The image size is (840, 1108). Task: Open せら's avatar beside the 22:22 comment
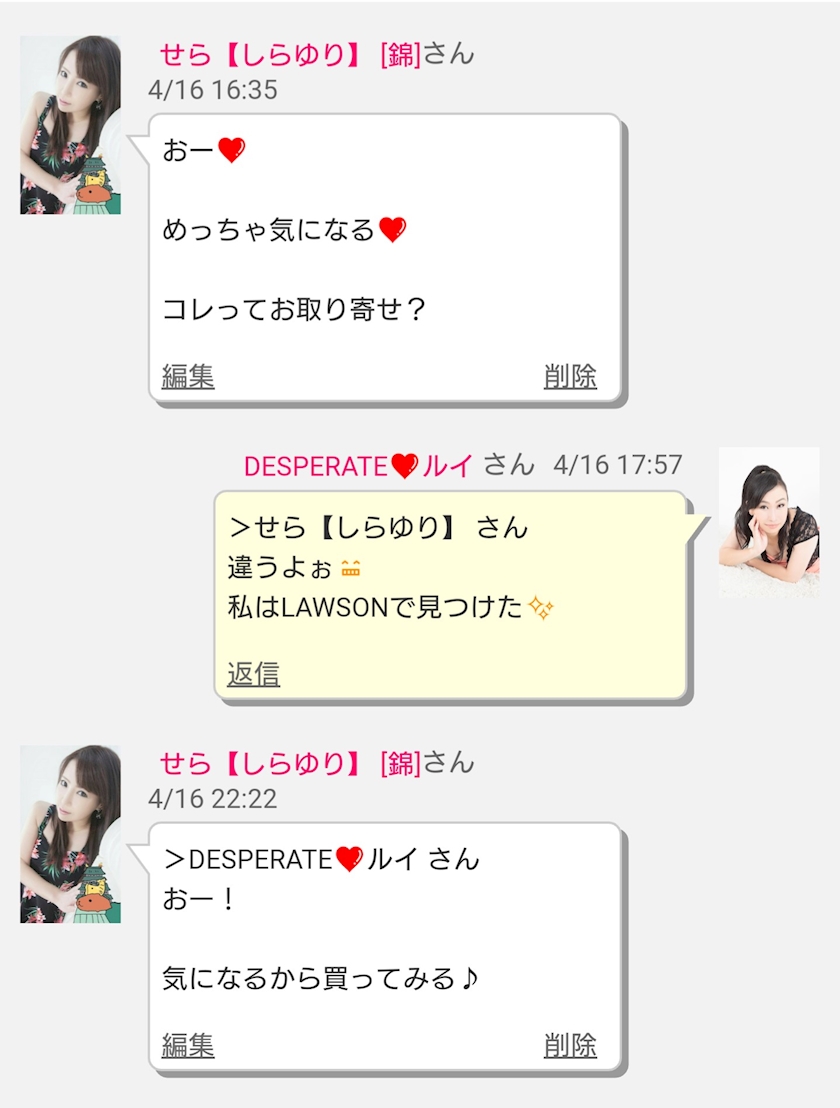(70, 834)
